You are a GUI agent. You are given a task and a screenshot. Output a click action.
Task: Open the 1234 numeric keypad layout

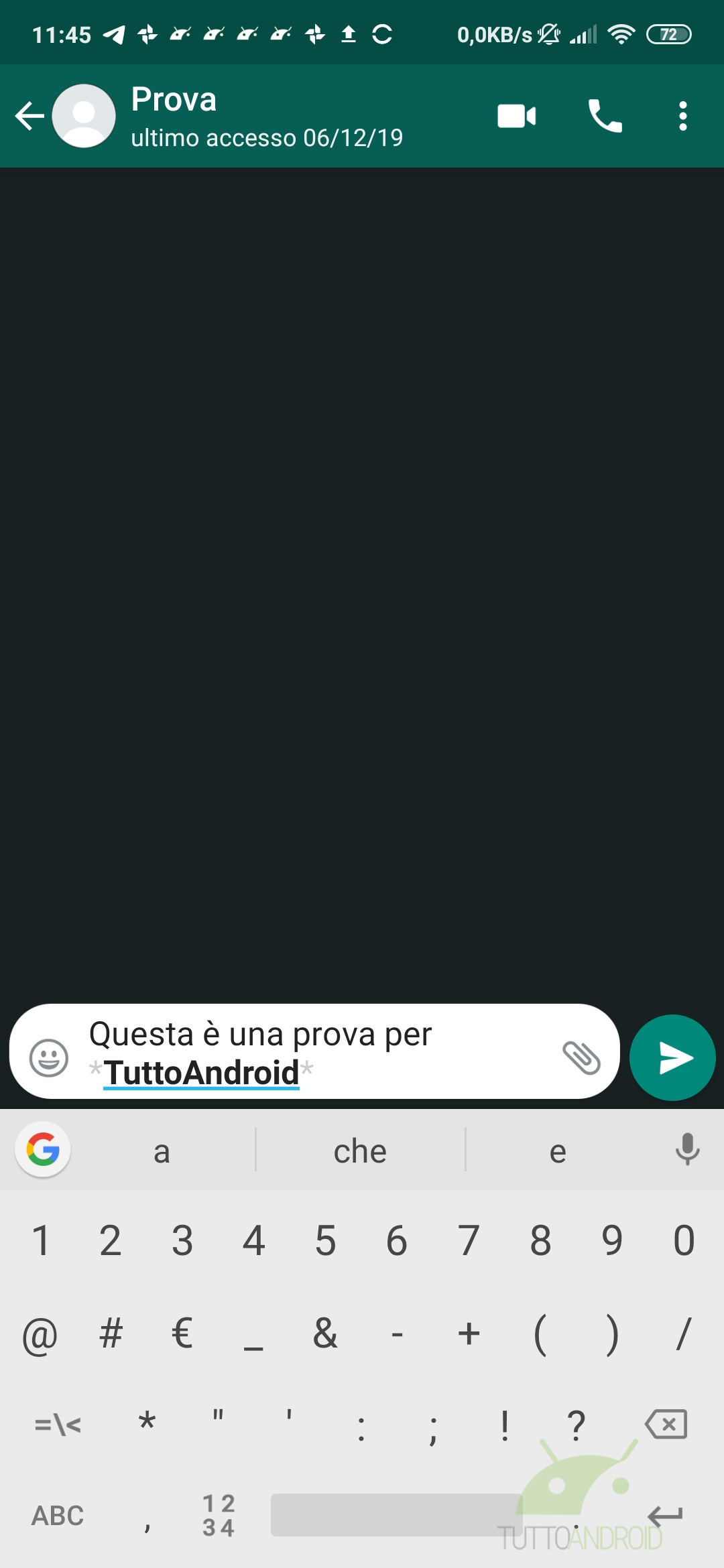coord(219,1516)
